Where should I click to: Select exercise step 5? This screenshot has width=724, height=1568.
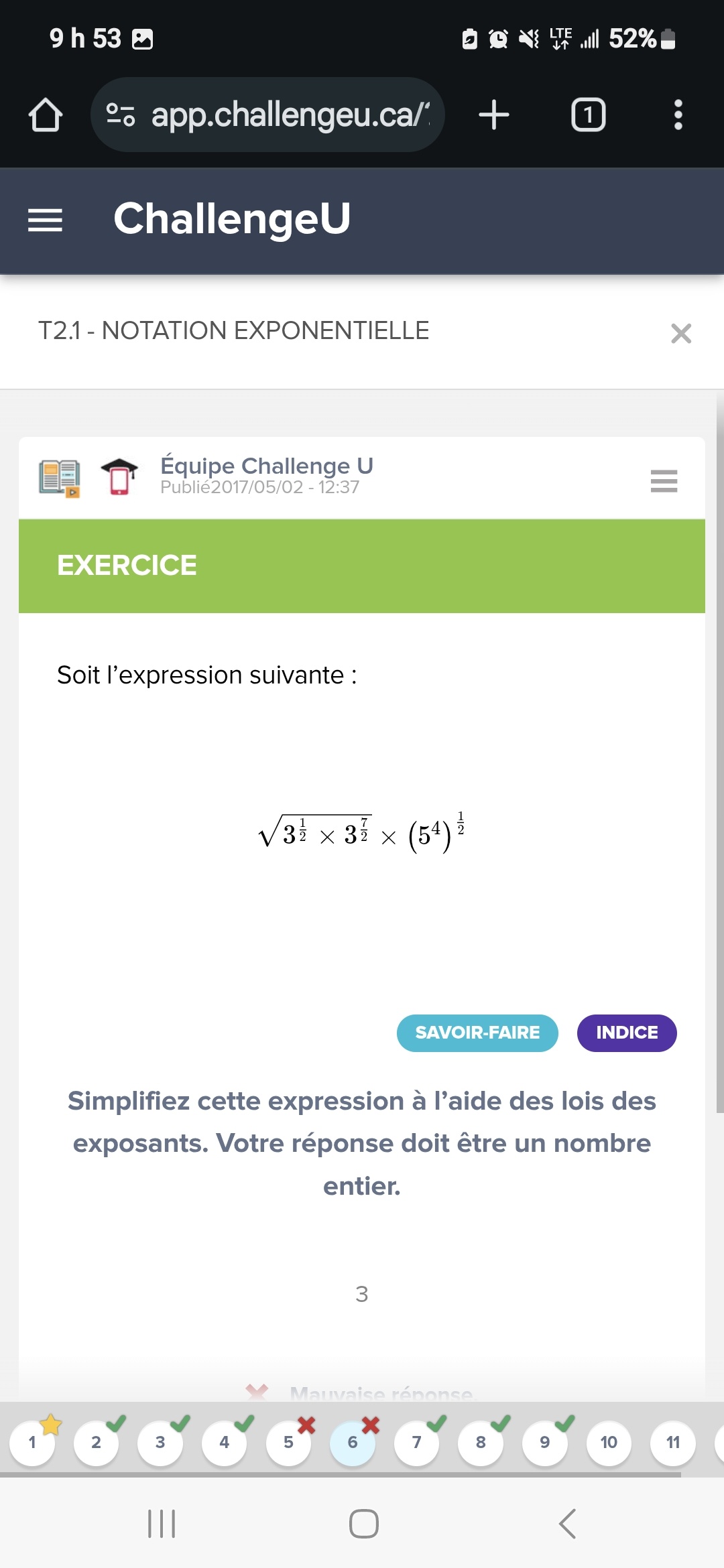(288, 1442)
